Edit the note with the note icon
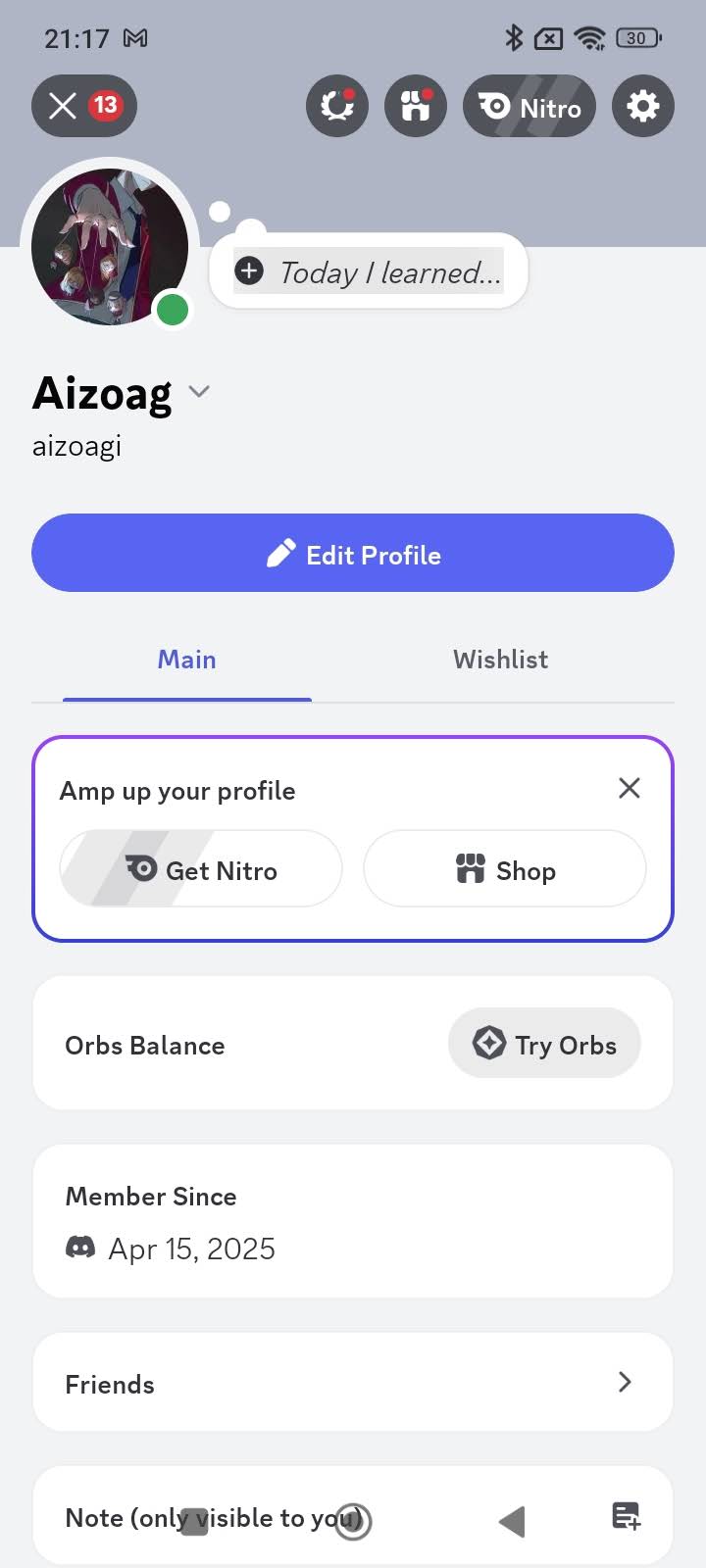This screenshot has height=1568, width=706. pos(626,1517)
